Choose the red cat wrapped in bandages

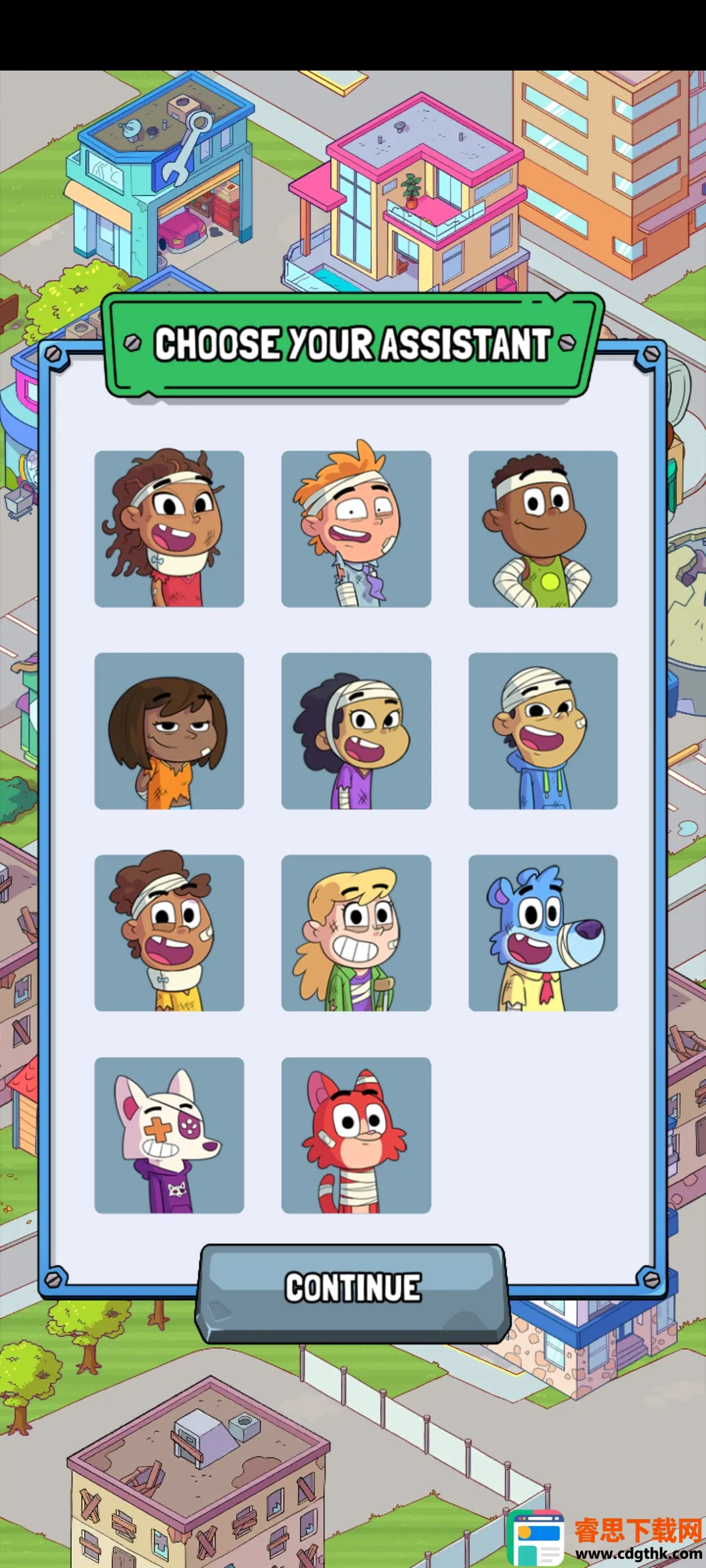coord(356,1135)
